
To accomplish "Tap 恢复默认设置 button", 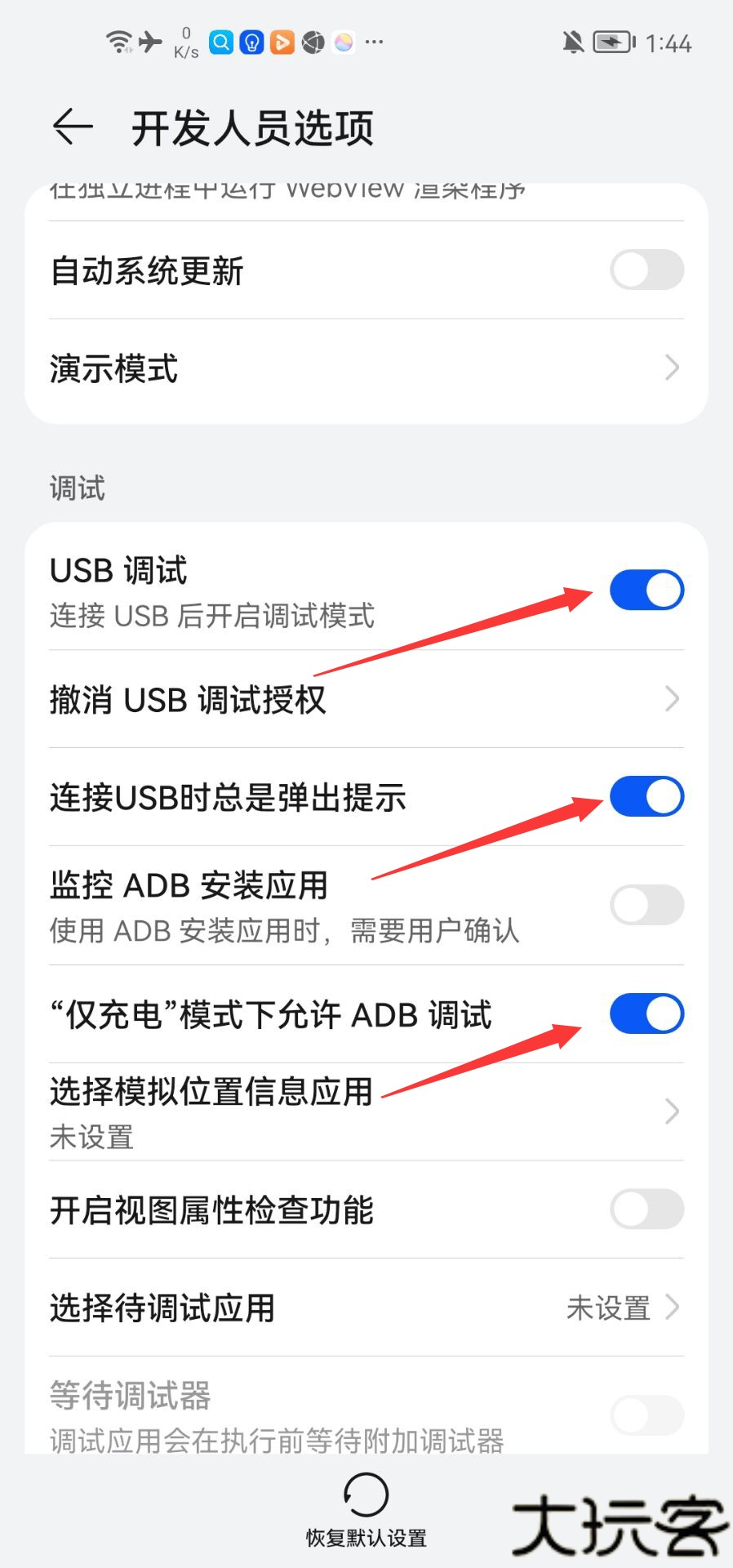I will [x=366, y=1511].
